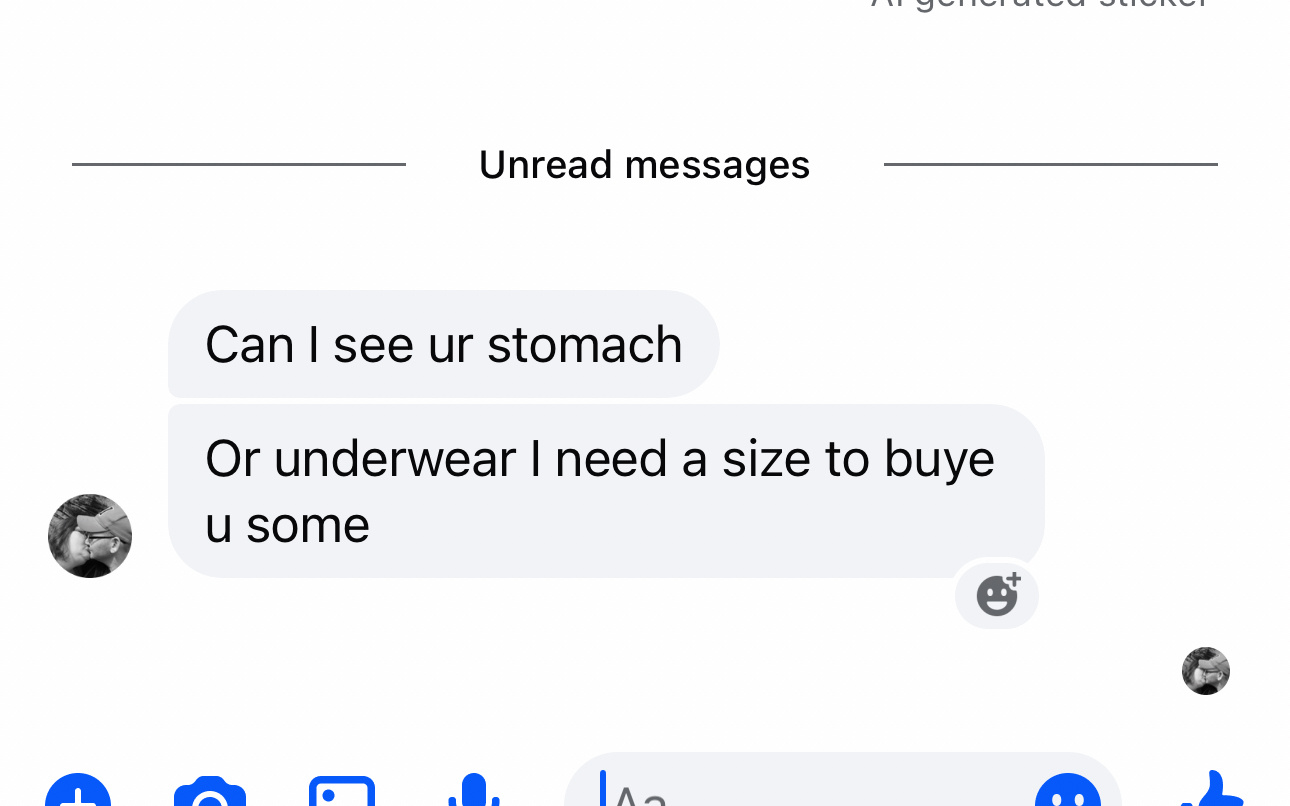Launch the camera from the chat bar
This screenshot has height=806, width=1290.
(x=210, y=794)
